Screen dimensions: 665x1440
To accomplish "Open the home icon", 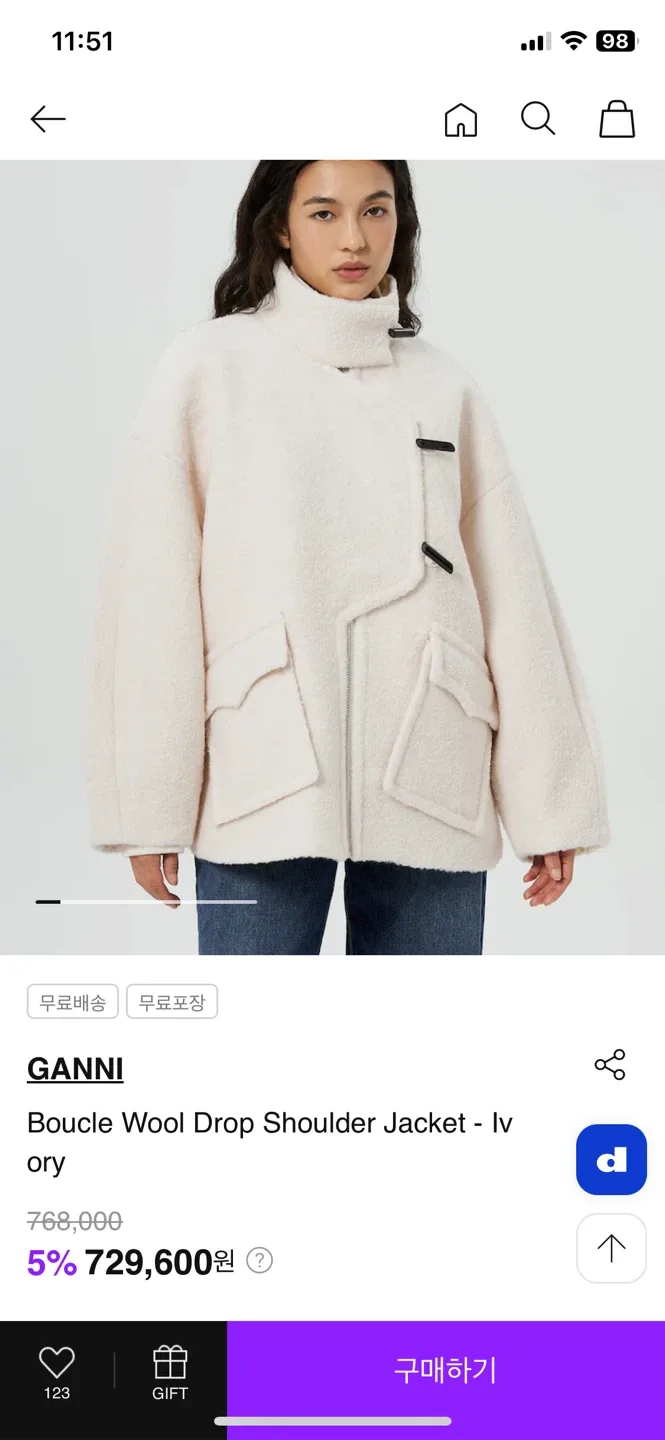I will coord(460,120).
